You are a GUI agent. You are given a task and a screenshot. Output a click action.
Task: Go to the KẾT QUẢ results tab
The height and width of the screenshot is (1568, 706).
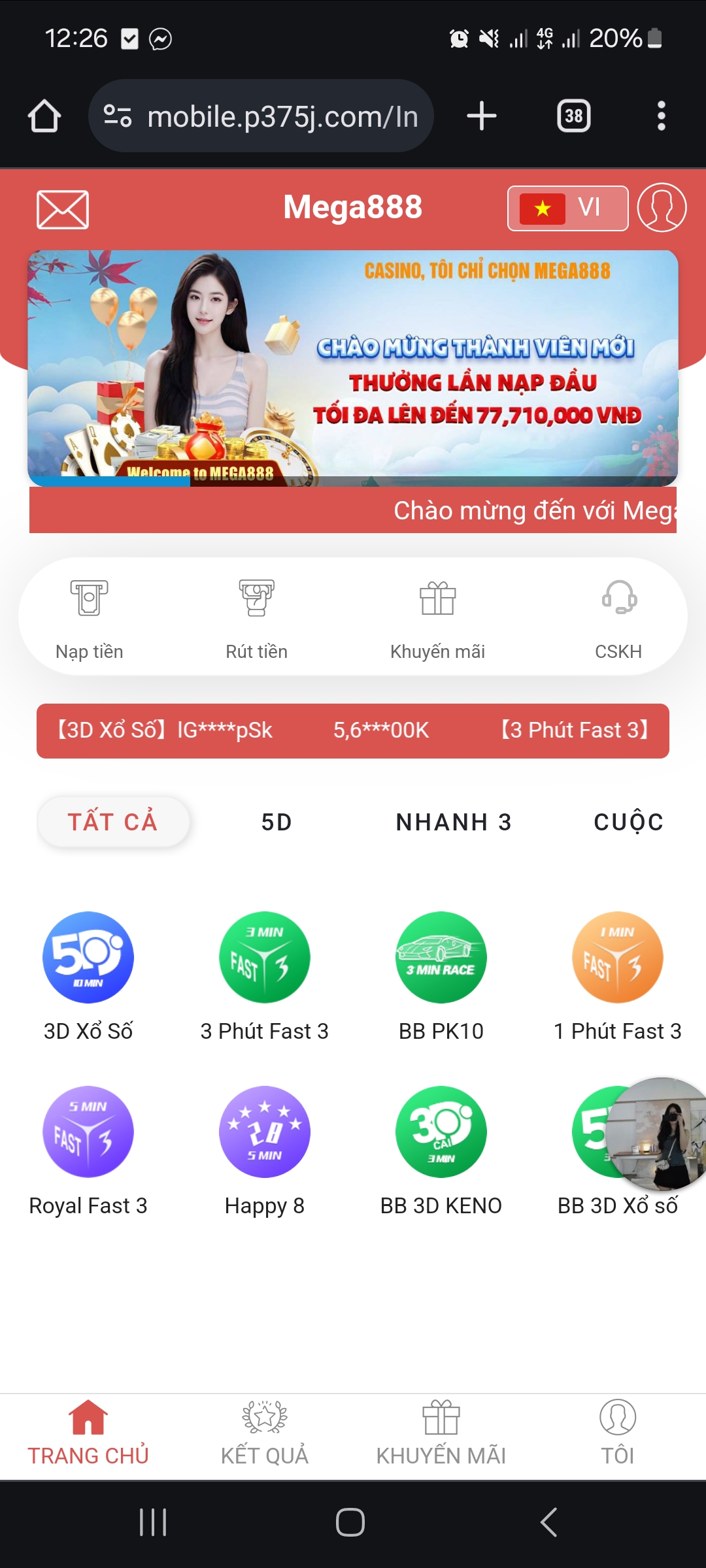tap(265, 1433)
